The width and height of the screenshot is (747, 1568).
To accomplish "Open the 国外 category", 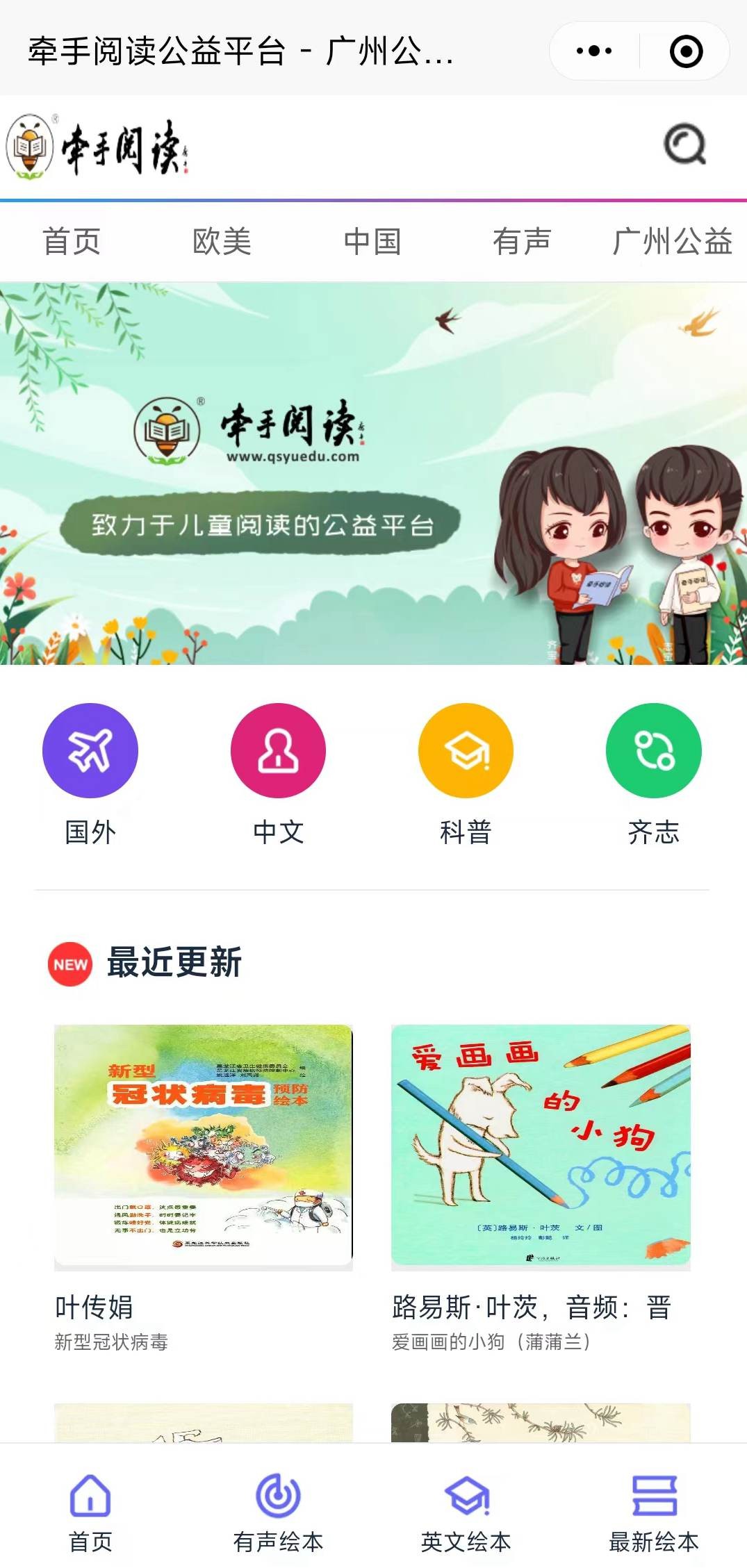I will pos(90,751).
